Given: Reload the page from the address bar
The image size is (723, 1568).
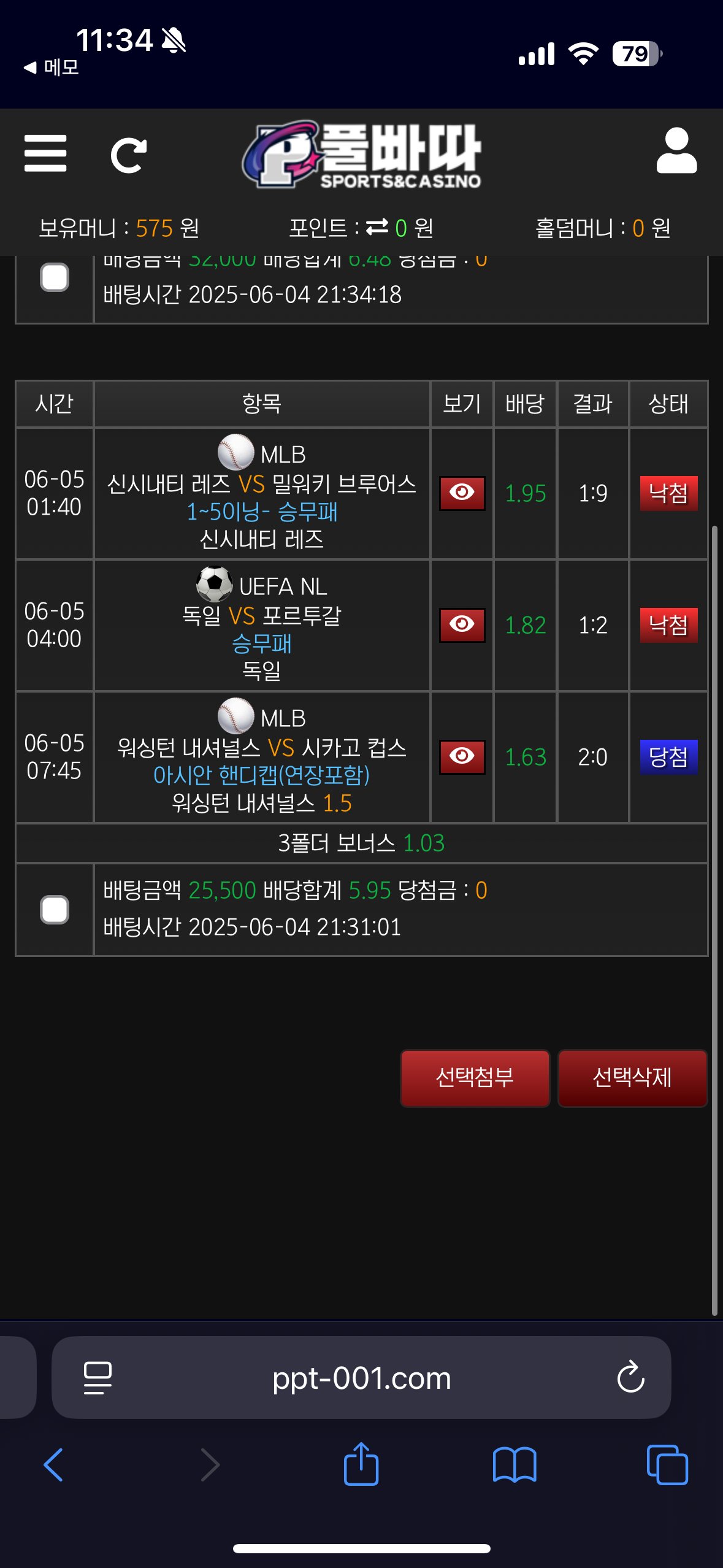Looking at the screenshot, I should (630, 1378).
